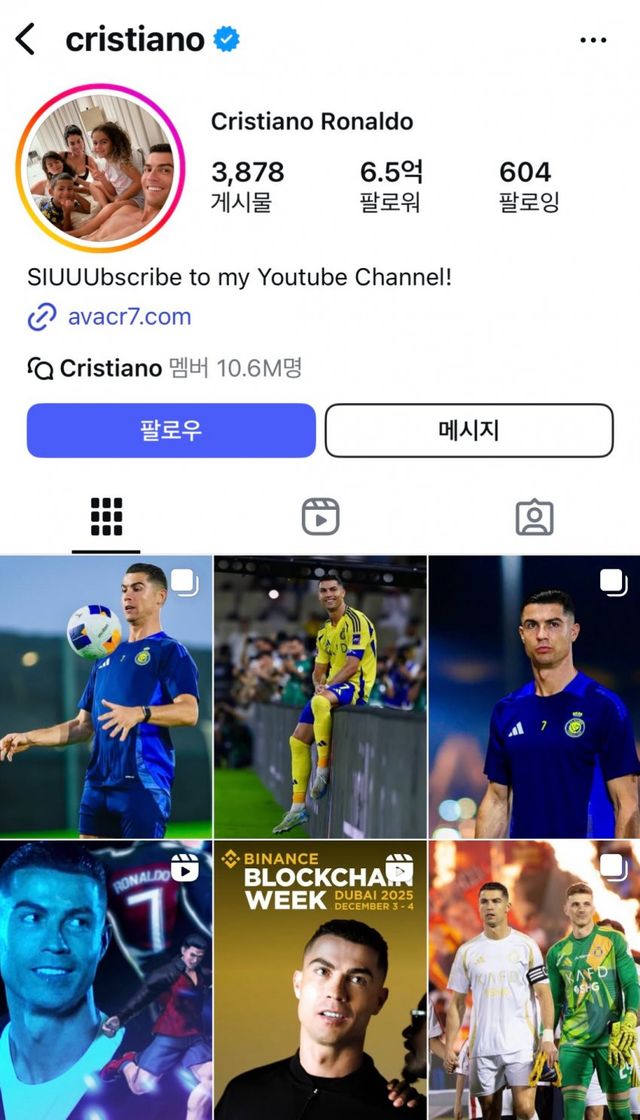Screen dimensions: 640x1120
Task: Open the post with green-kit goalkeeper
Action: (534, 980)
